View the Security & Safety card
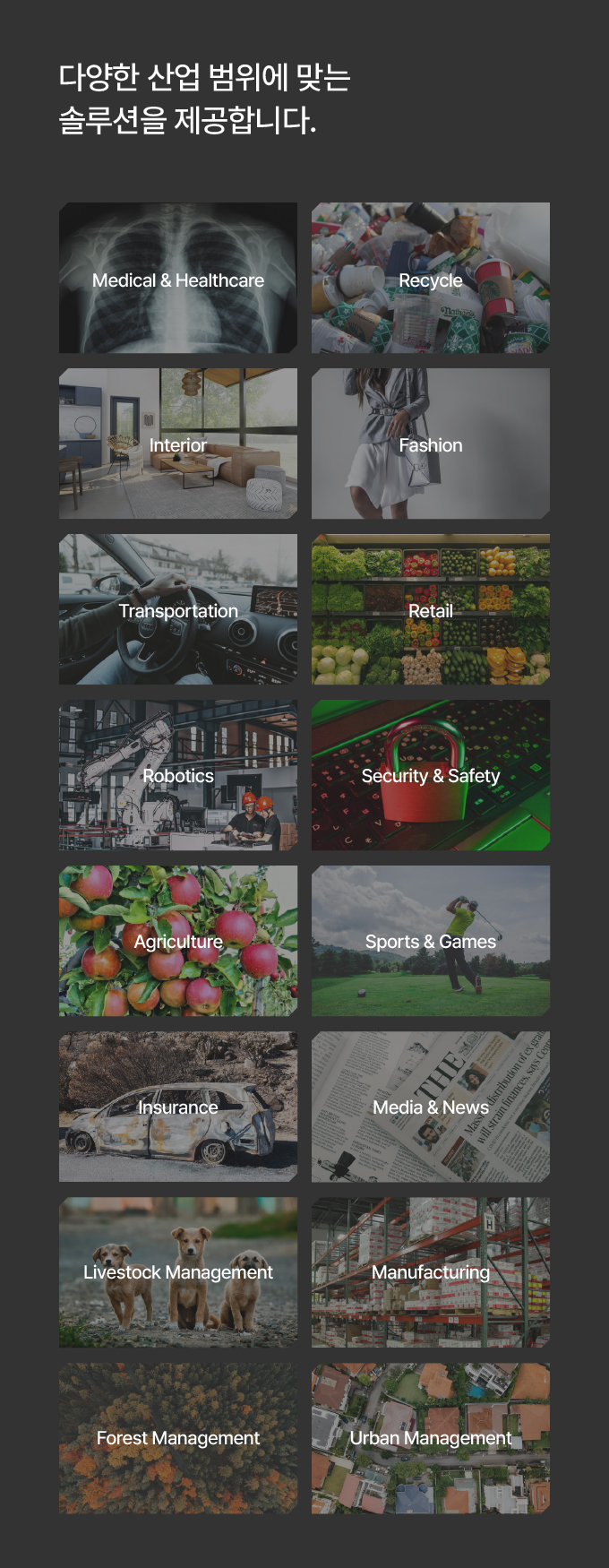The width and height of the screenshot is (609, 1568). [x=431, y=775]
